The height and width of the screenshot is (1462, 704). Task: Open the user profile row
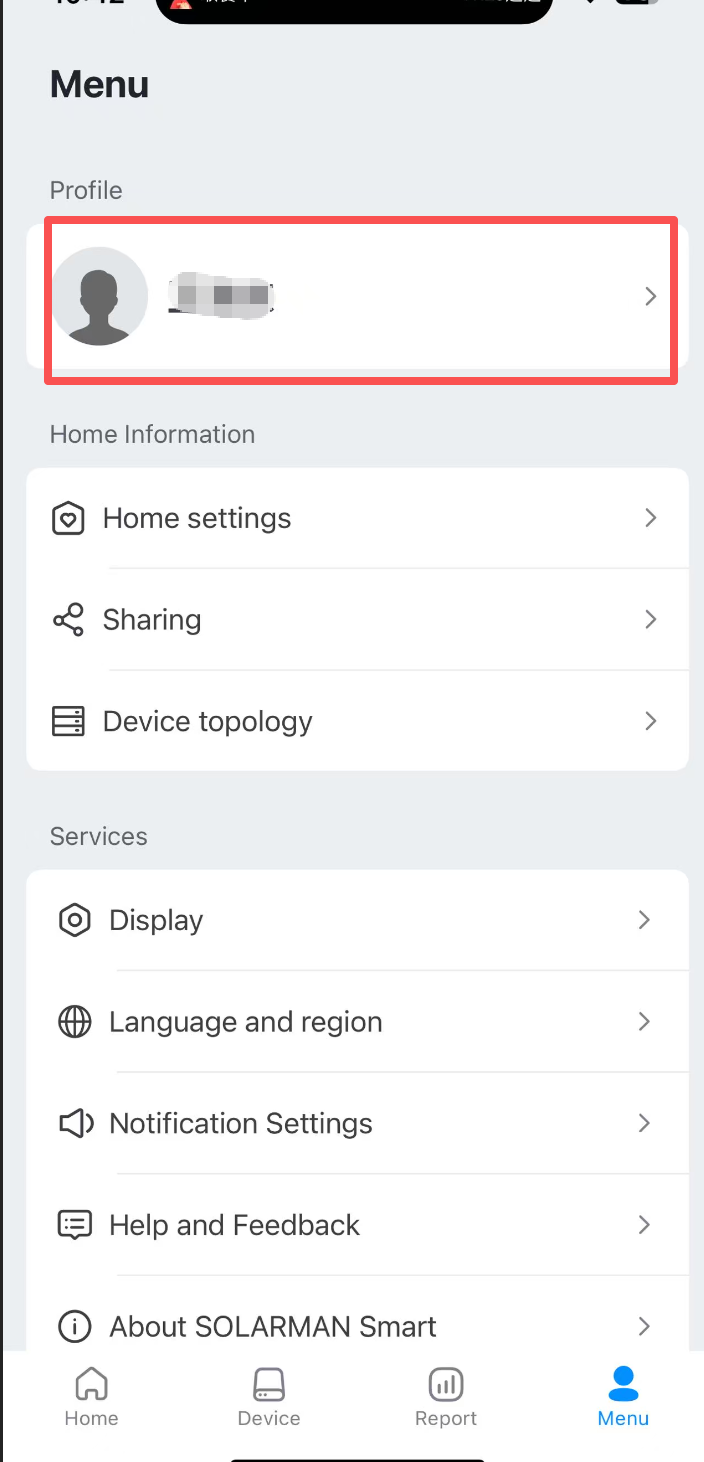[358, 297]
